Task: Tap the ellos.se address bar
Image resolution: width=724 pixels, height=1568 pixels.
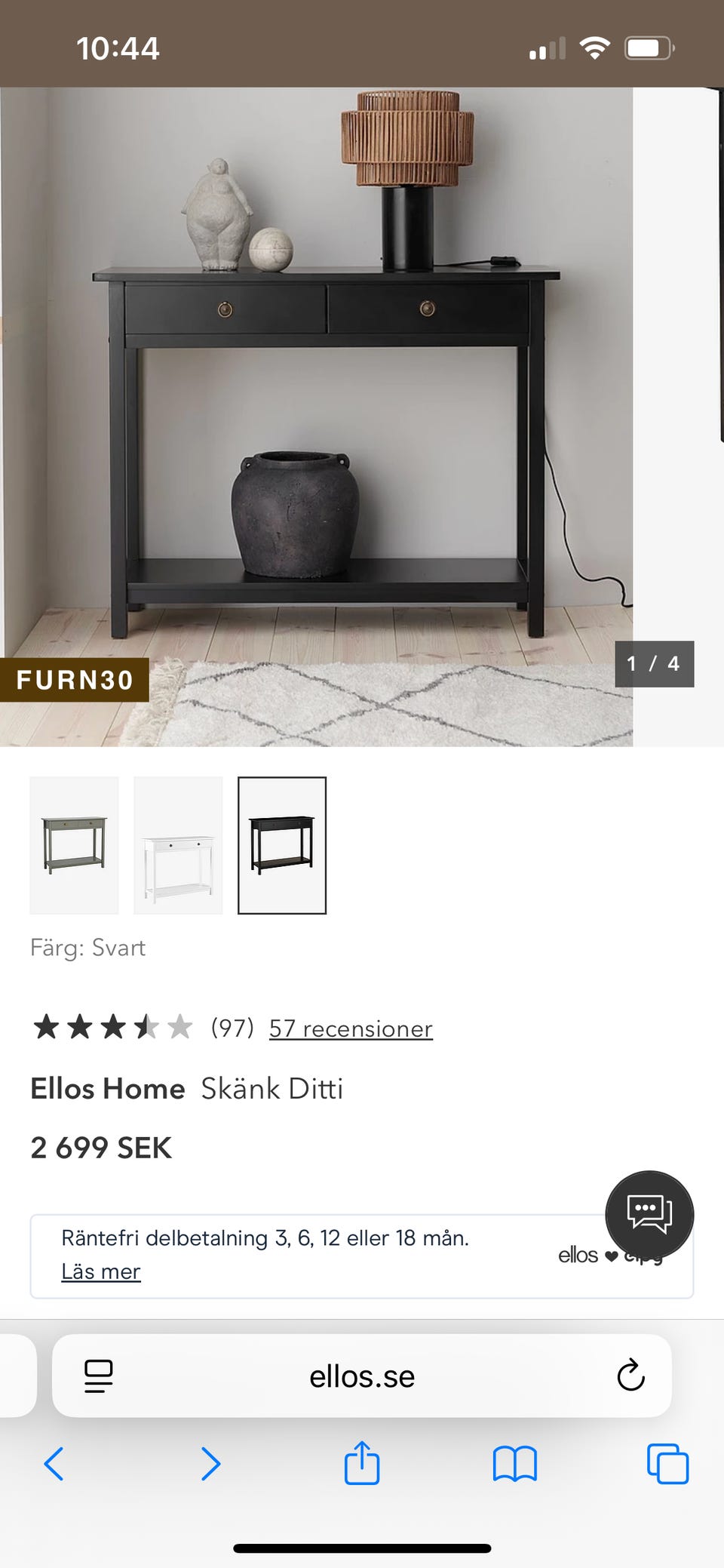Action: click(362, 1376)
